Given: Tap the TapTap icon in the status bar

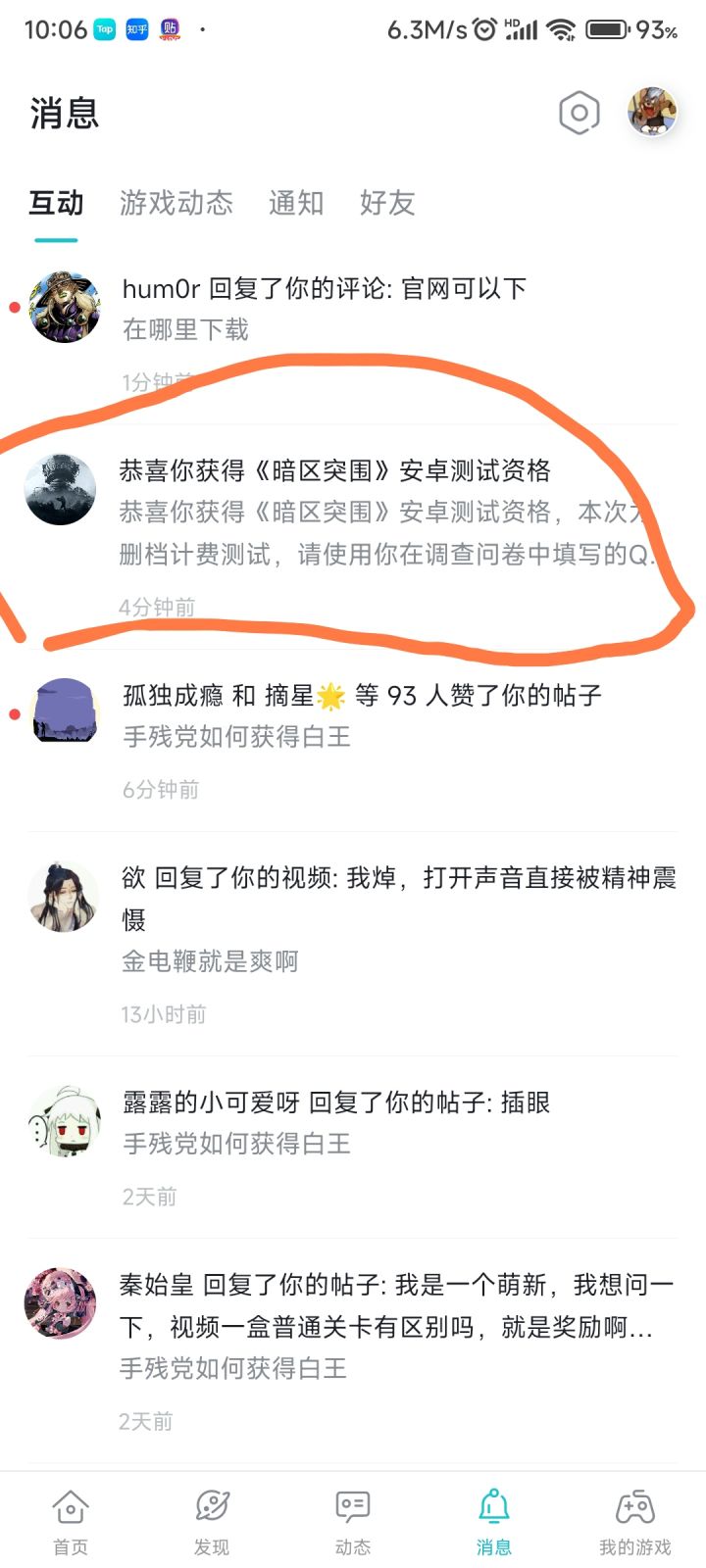Looking at the screenshot, I should pos(104,29).
